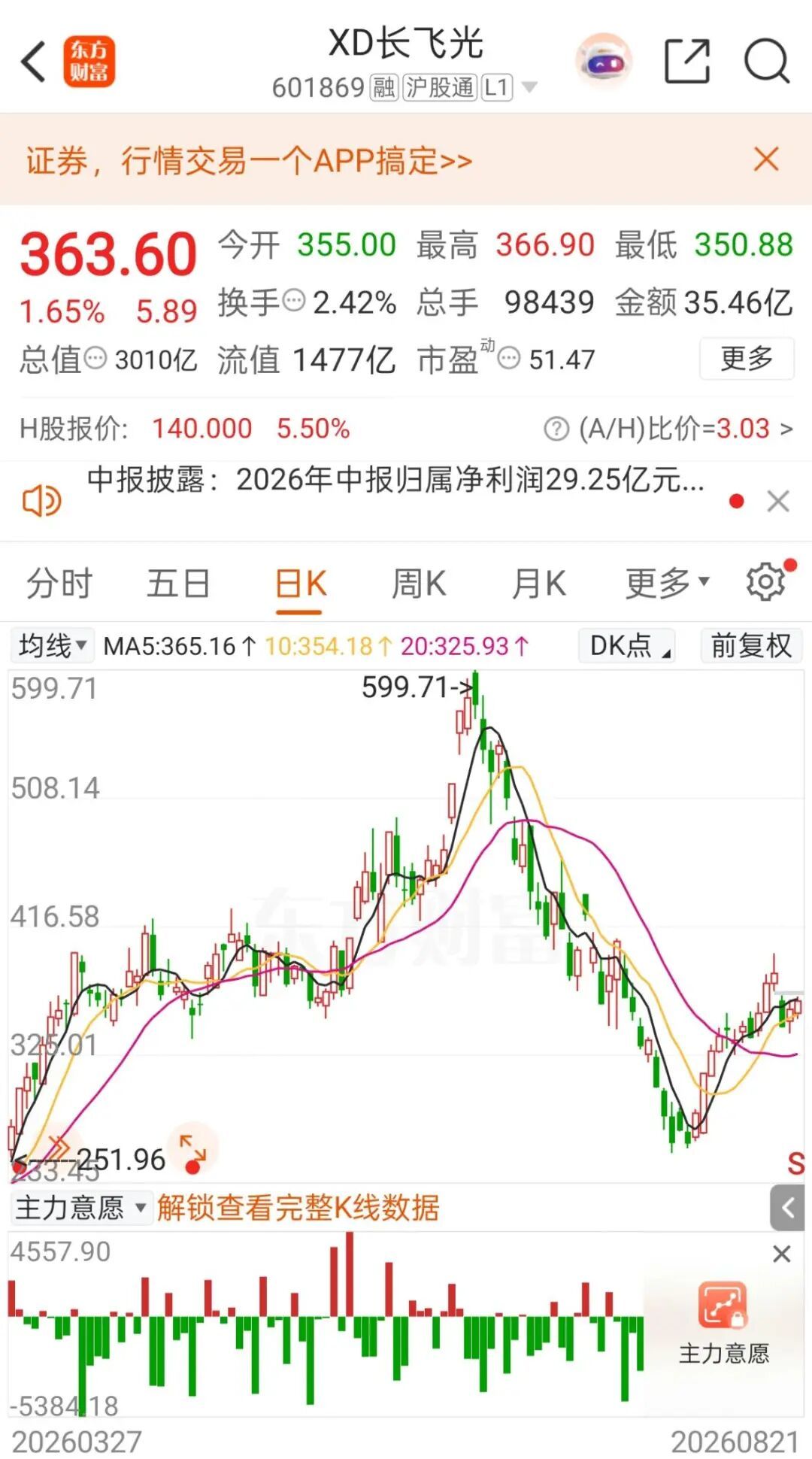Open the 中报披露 news notice
The image size is (812, 1459).
coord(395,480)
